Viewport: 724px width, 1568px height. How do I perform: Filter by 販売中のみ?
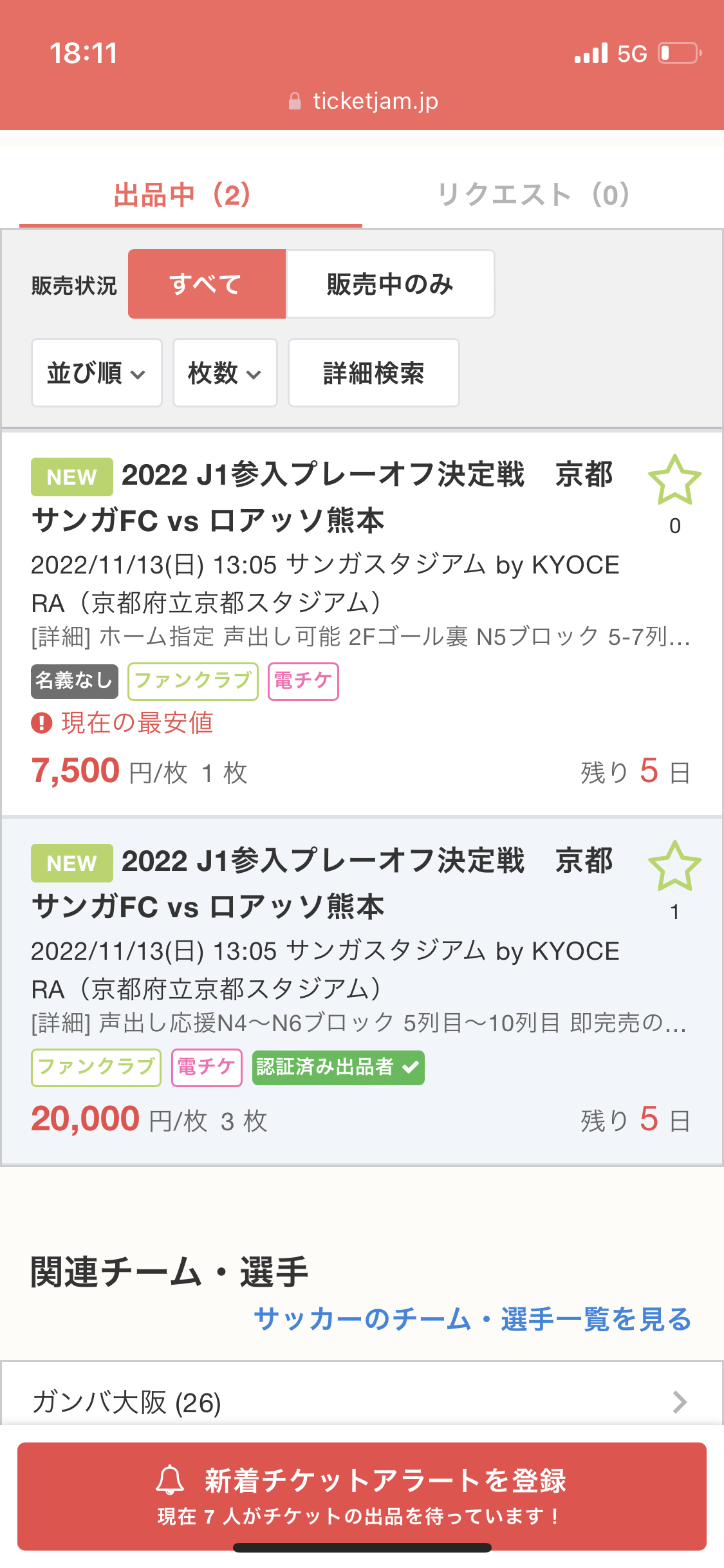click(x=390, y=284)
